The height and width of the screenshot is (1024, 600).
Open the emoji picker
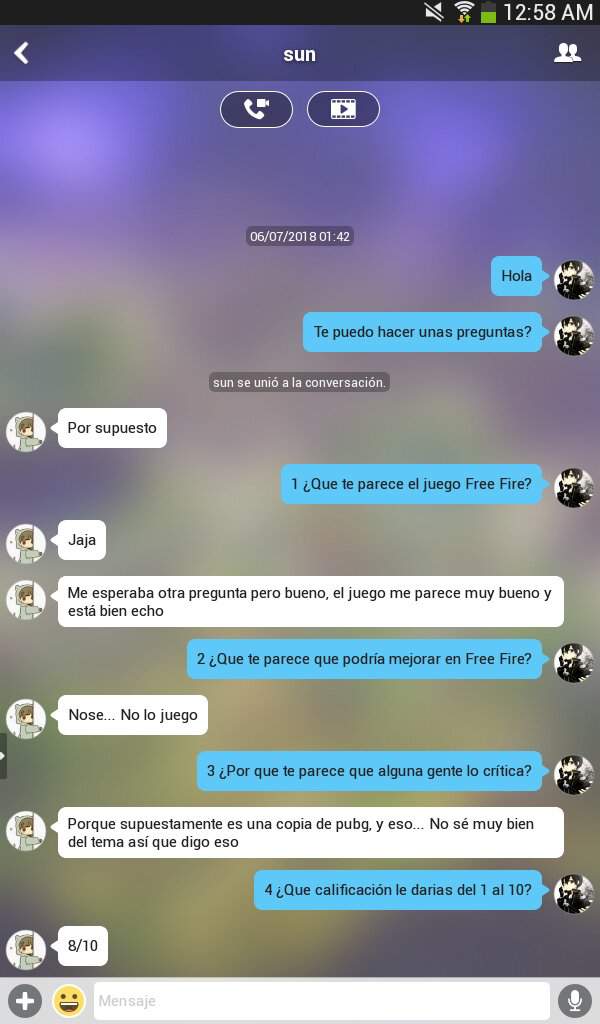[x=68, y=1000]
